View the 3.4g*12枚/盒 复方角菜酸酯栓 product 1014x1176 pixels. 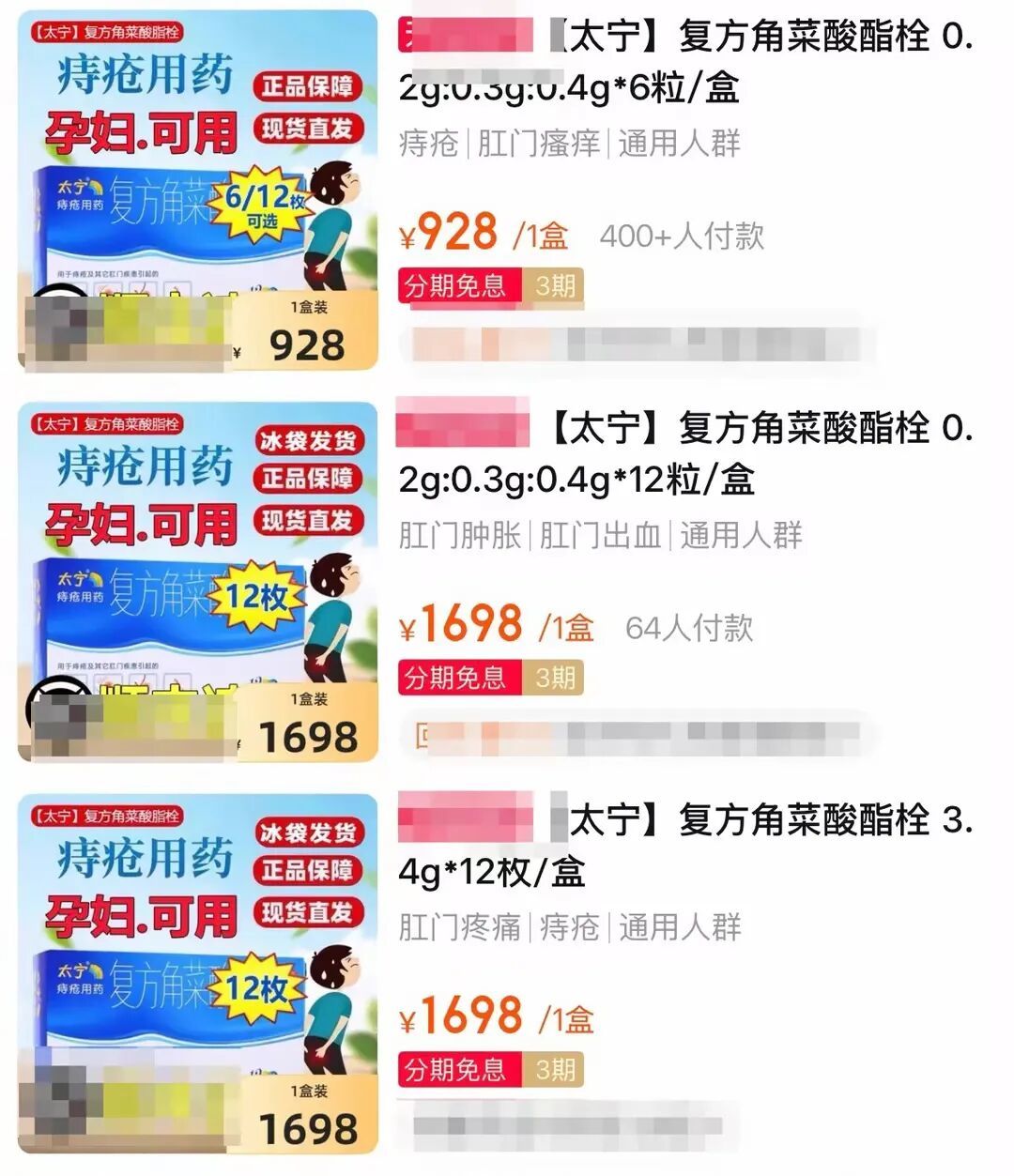(x=684, y=846)
